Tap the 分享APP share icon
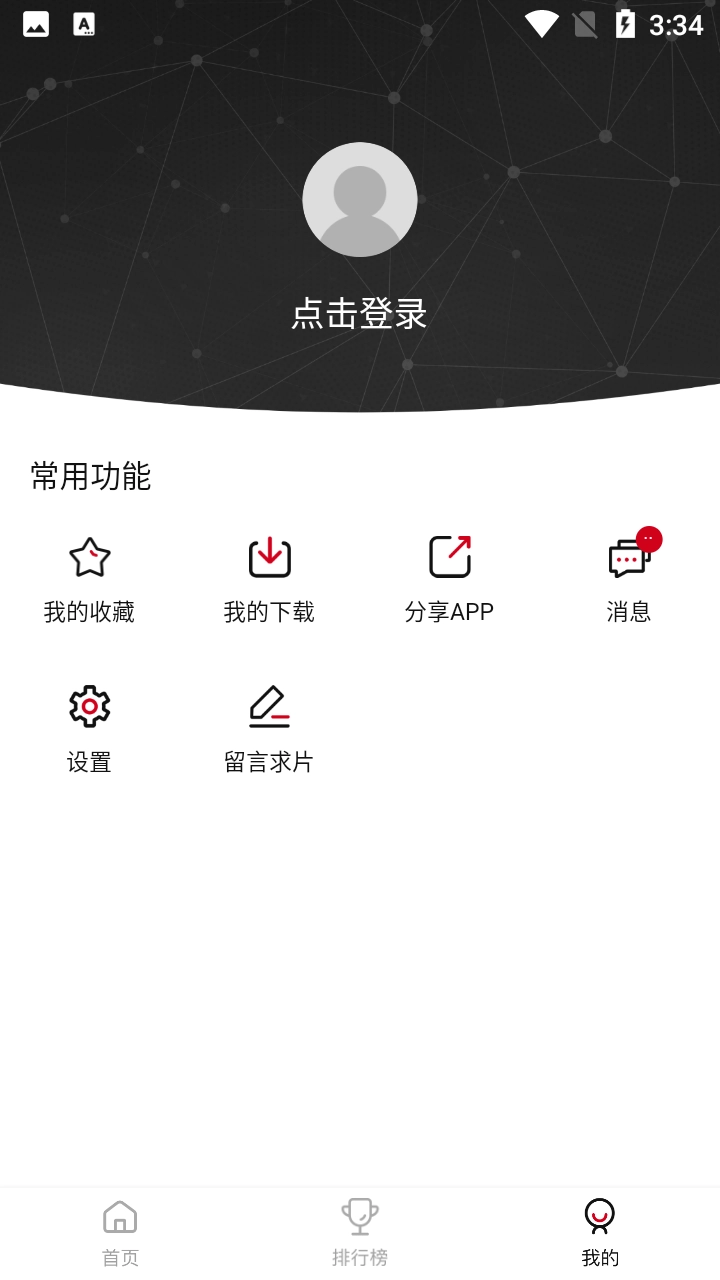Screen dimensions: 720x1280 click(449, 557)
